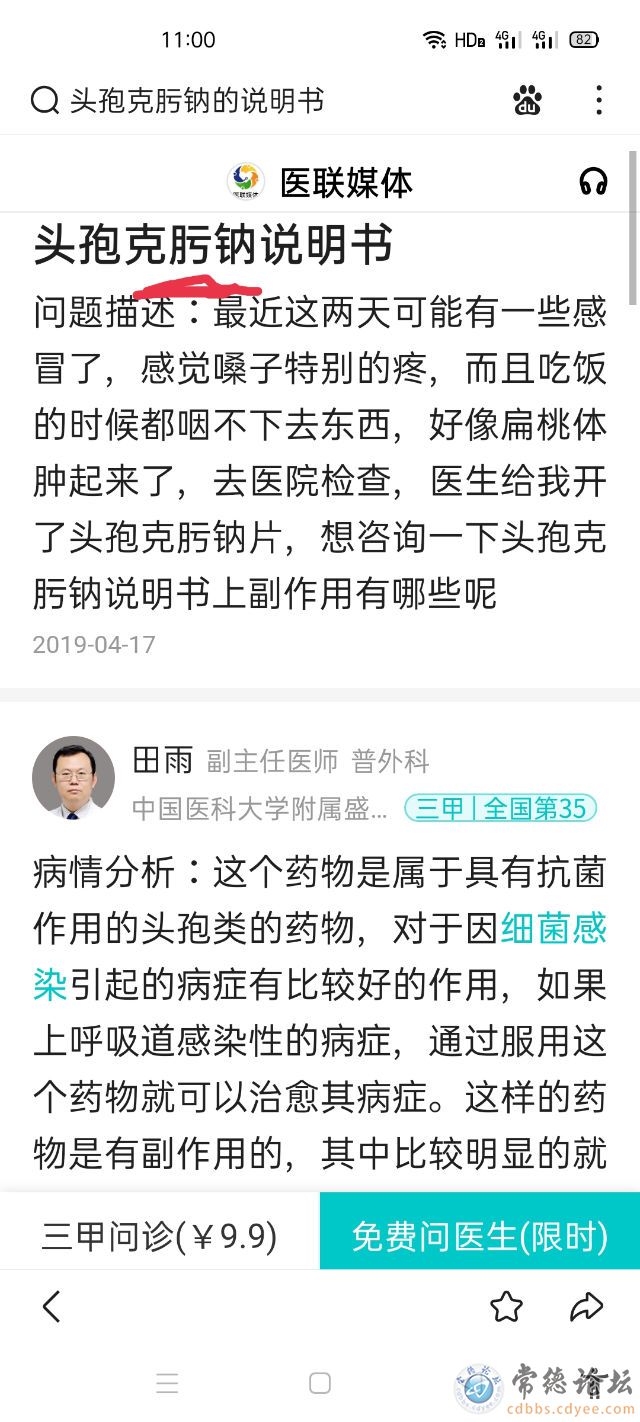Image resolution: width=640 pixels, height=1422 pixels.
Task: Go back with the bottom left arrow
Action: click(52, 1306)
